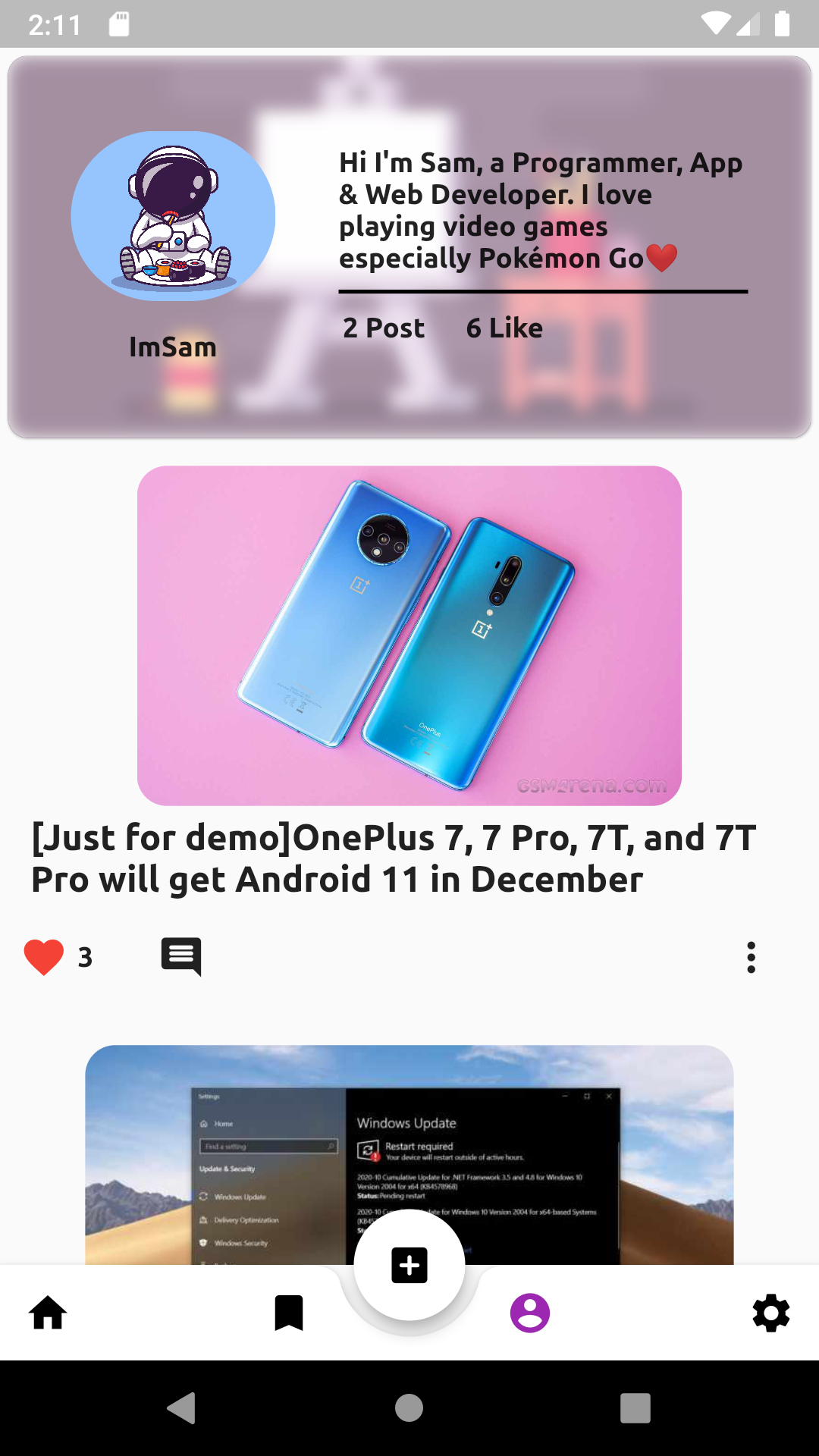This screenshot has width=819, height=1456.
Task: Go back using system back button
Action: 182,1408
